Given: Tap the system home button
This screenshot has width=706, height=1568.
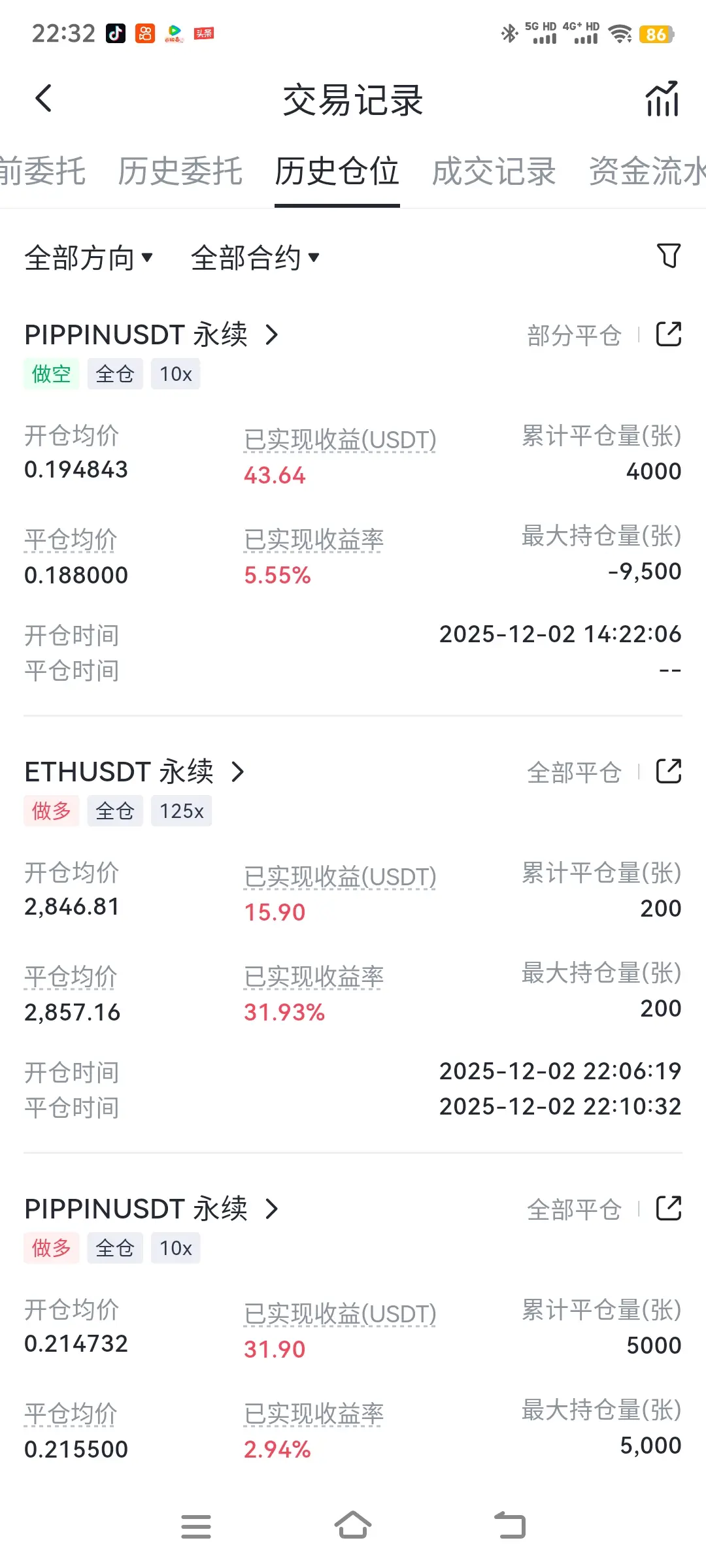Looking at the screenshot, I should pos(353,1526).
